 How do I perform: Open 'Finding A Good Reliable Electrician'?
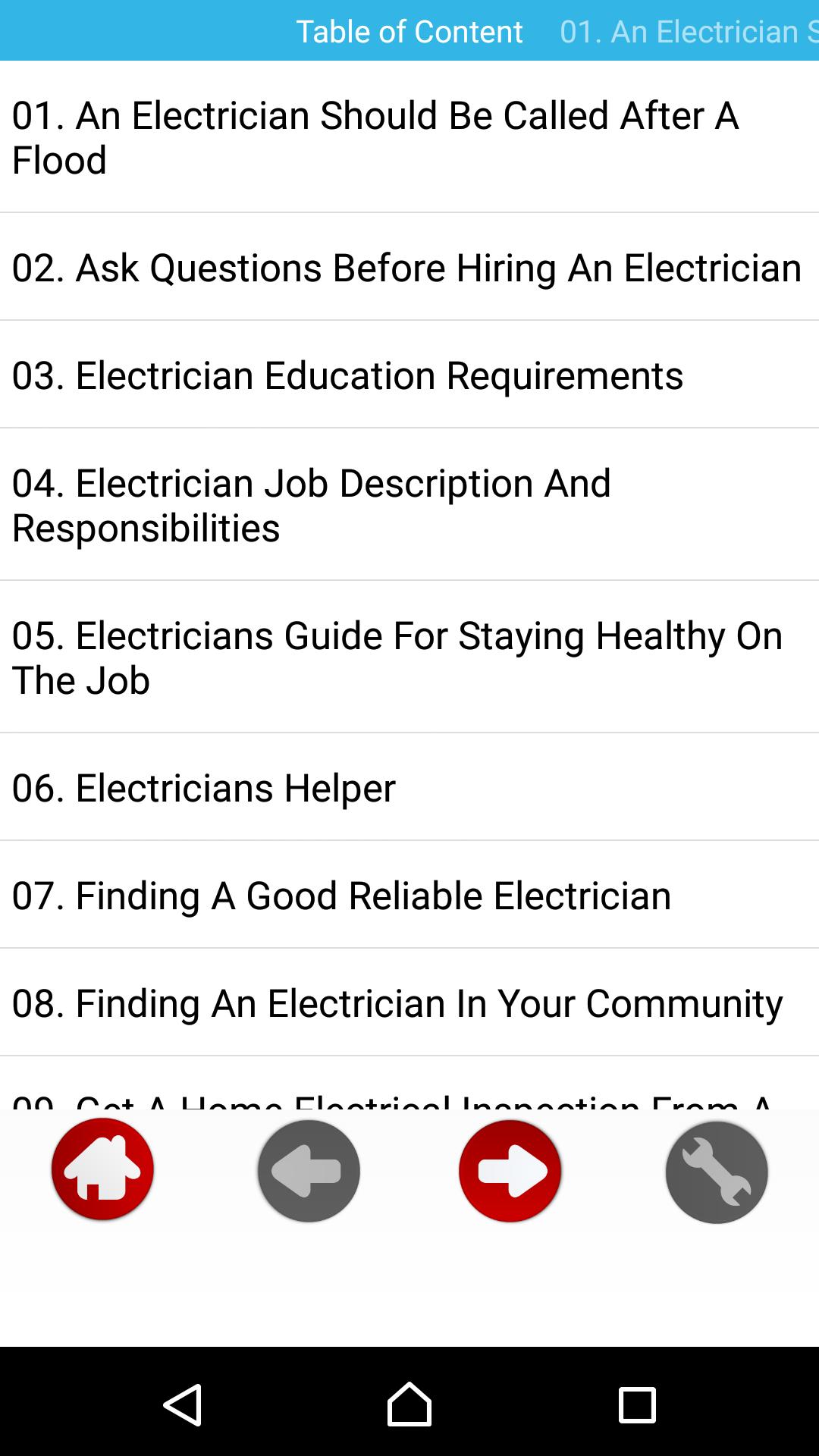click(409, 895)
